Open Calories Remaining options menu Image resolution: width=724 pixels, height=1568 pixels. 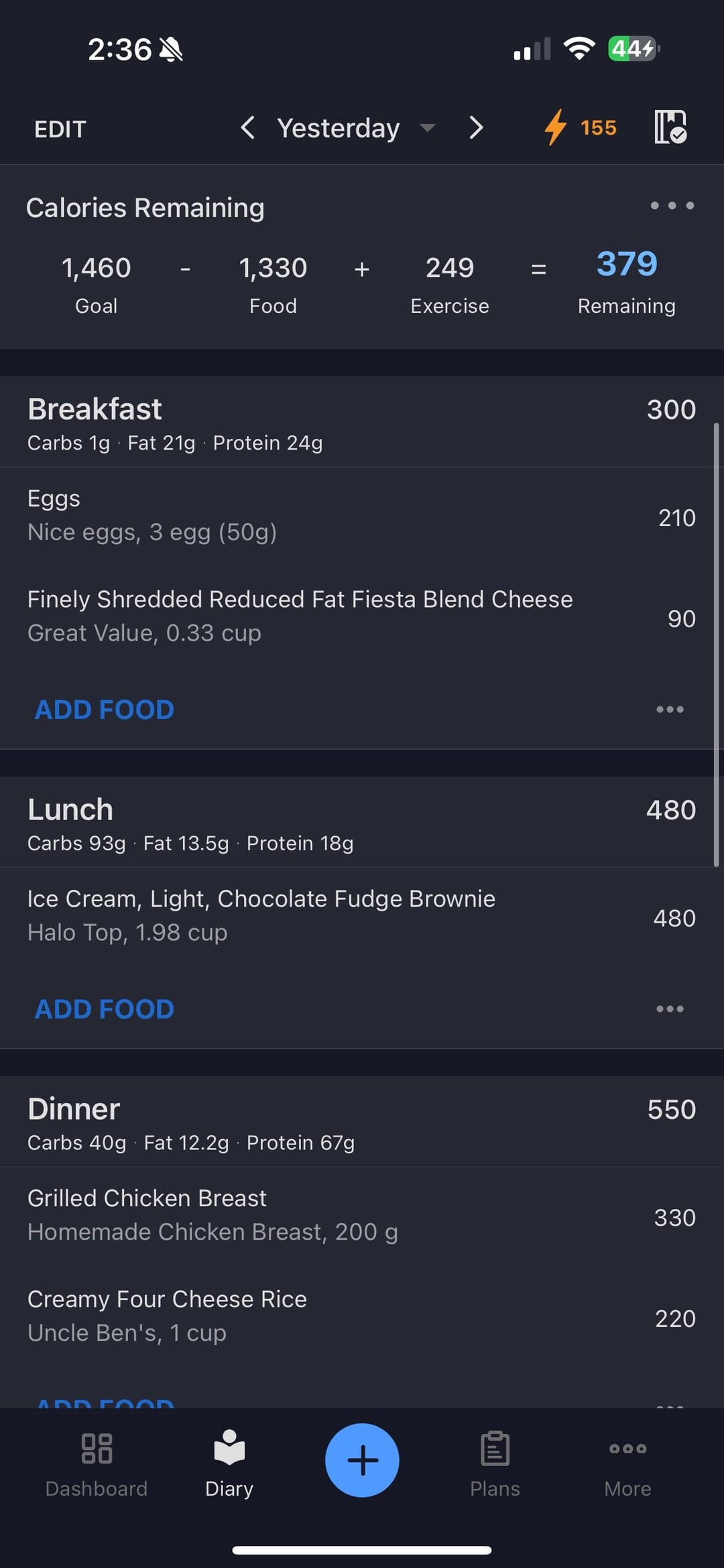tap(672, 206)
